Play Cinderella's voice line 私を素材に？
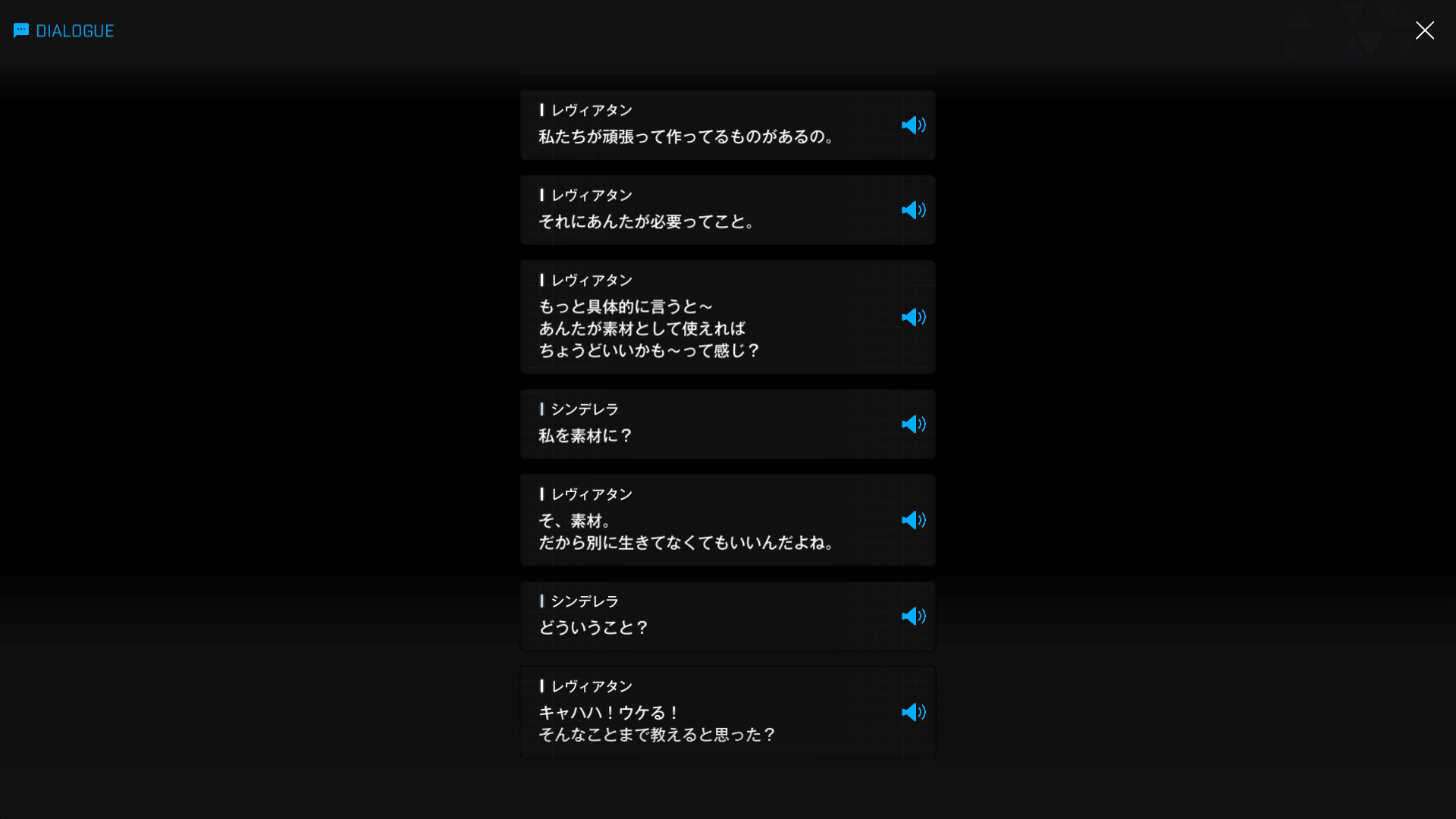This screenshot has height=819, width=1456. point(913,424)
